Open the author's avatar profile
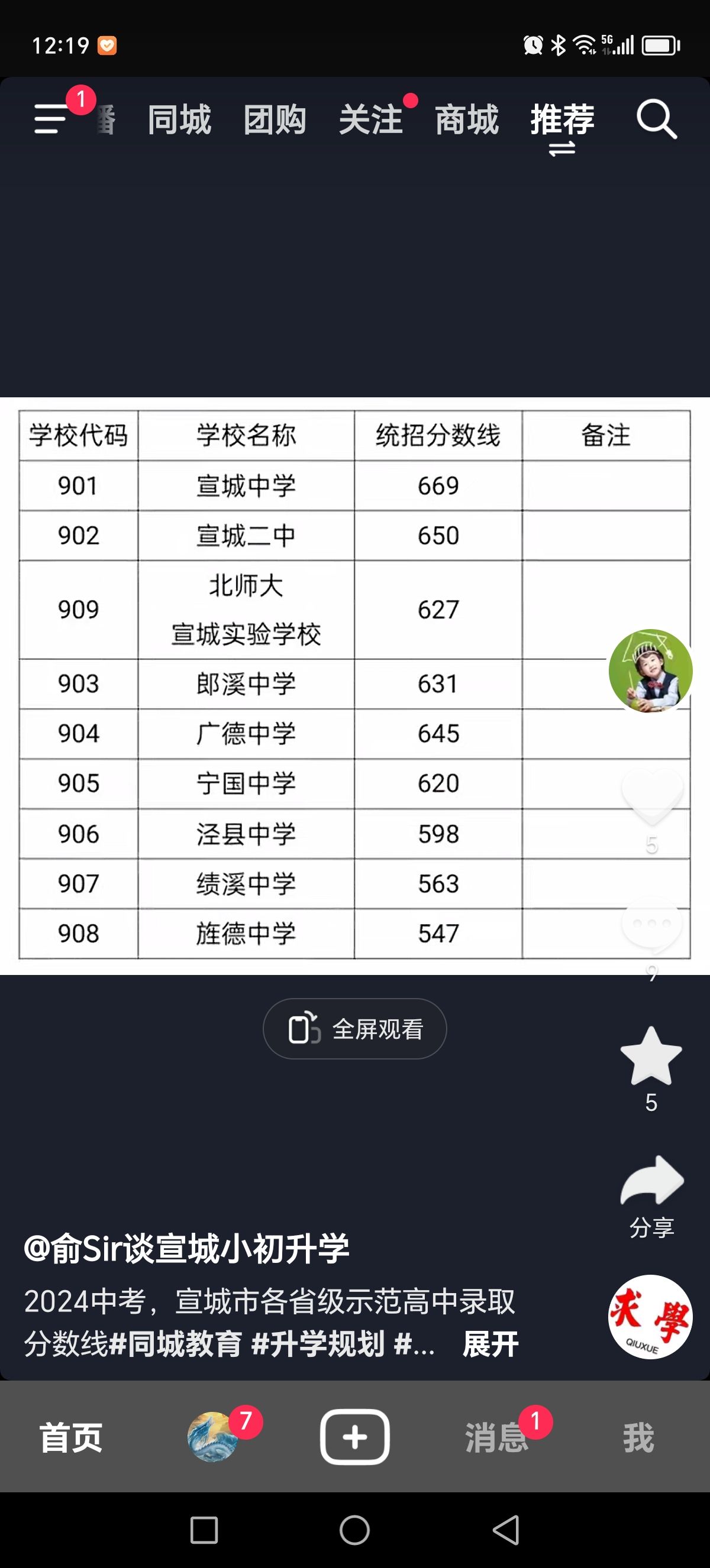Image resolution: width=710 pixels, height=1568 pixels. (x=650, y=671)
